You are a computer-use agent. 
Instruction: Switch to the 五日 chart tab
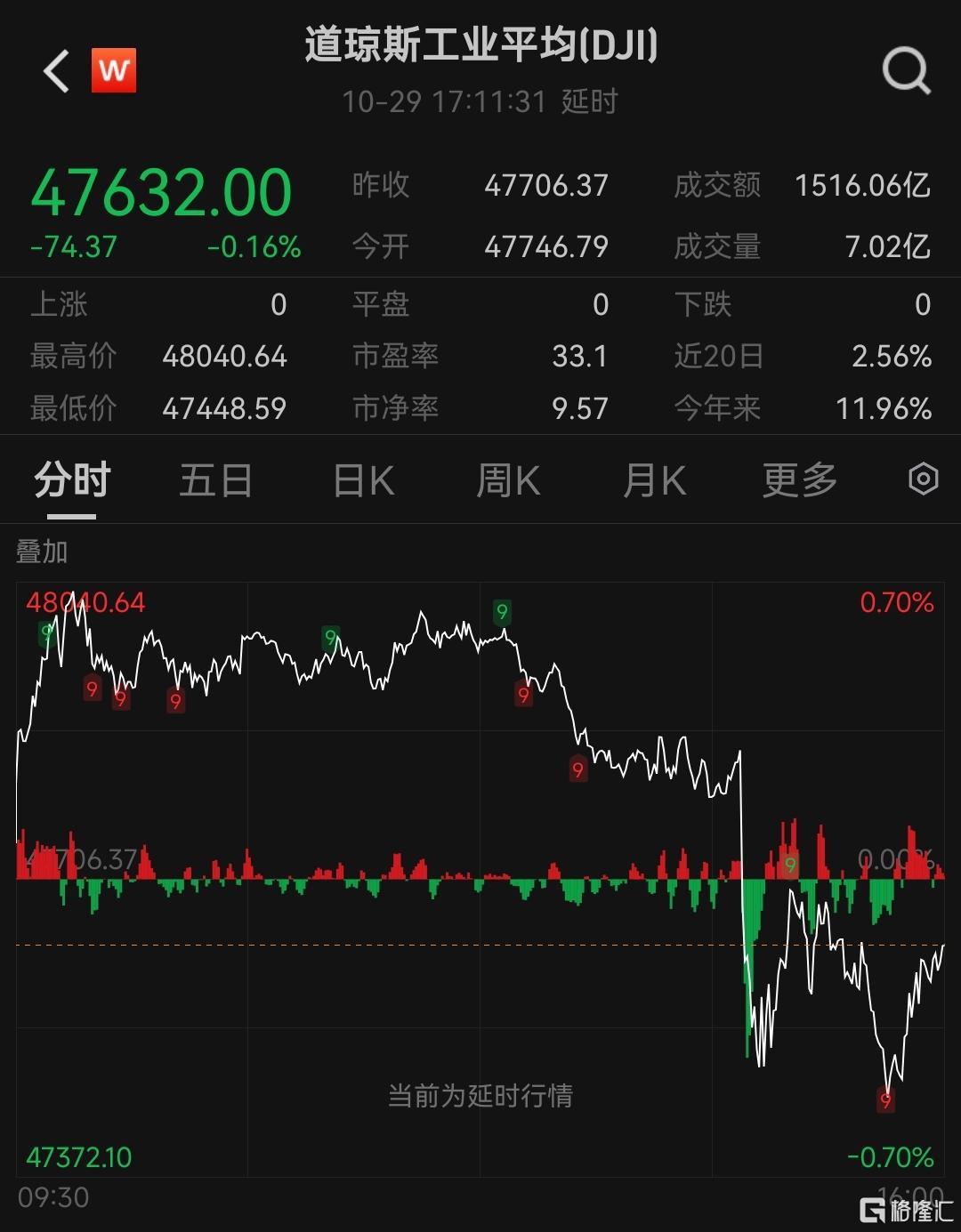[x=216, y=481]
